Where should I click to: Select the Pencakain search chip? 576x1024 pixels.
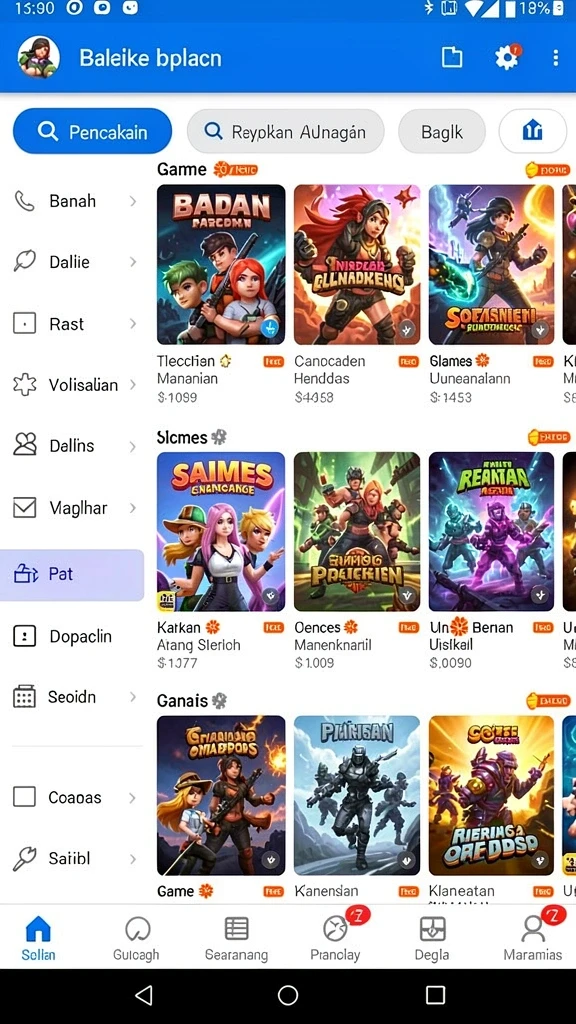click(92, 131)
